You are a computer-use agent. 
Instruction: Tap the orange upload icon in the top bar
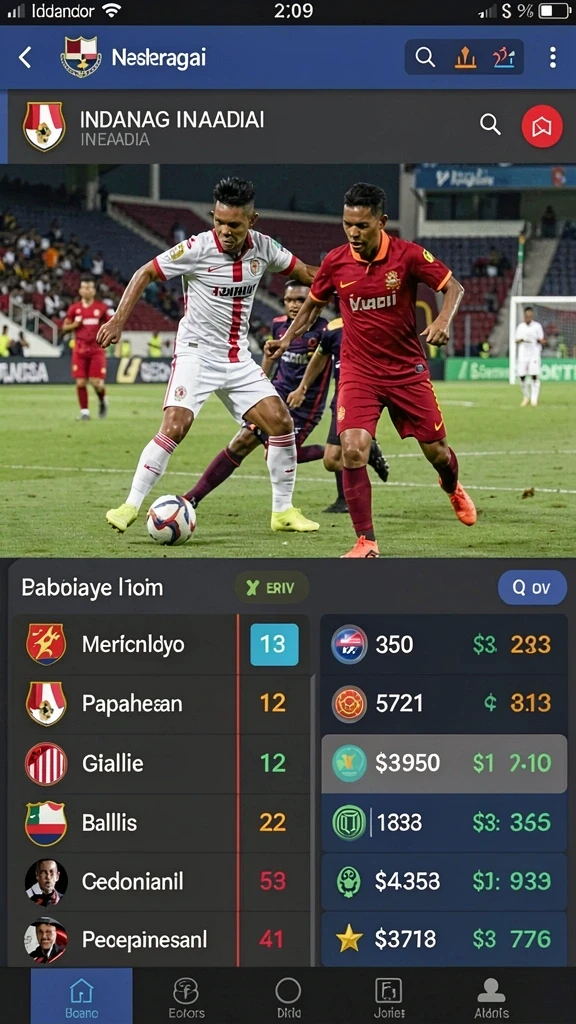pos(465,58)
